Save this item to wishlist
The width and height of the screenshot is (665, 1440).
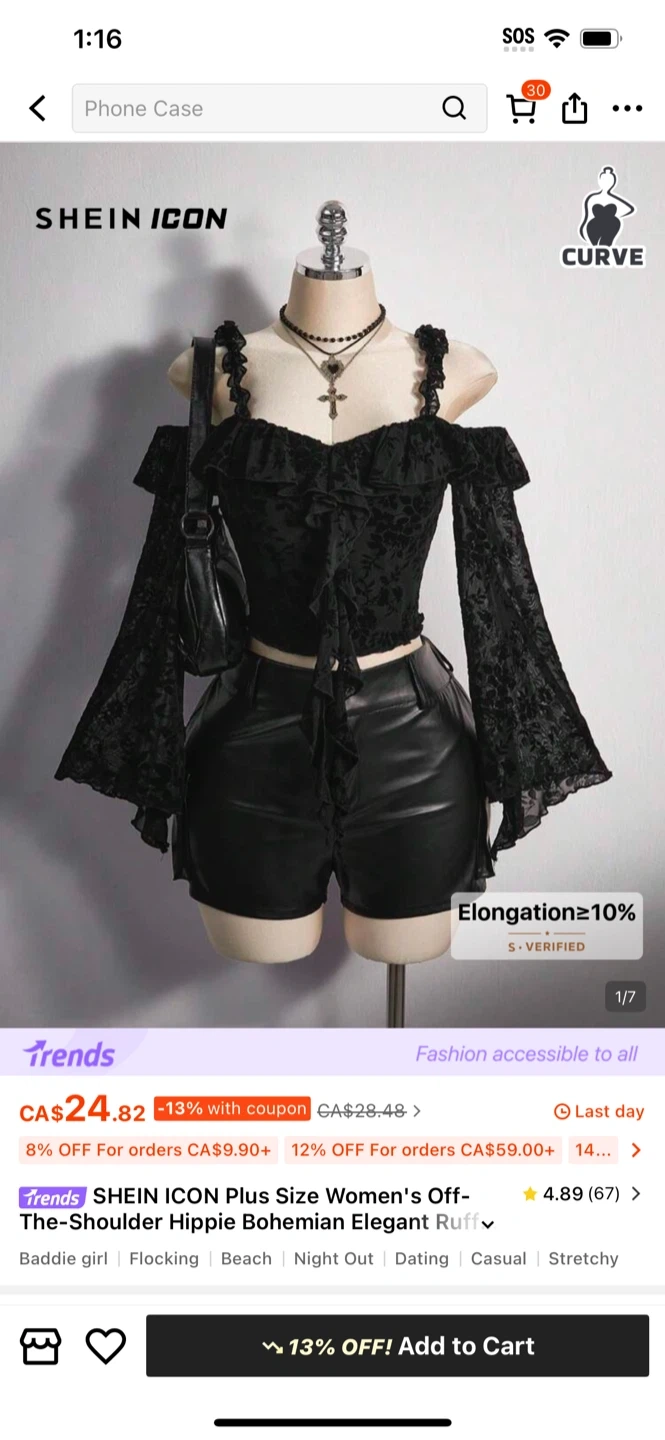click(x=105, y=1346)
